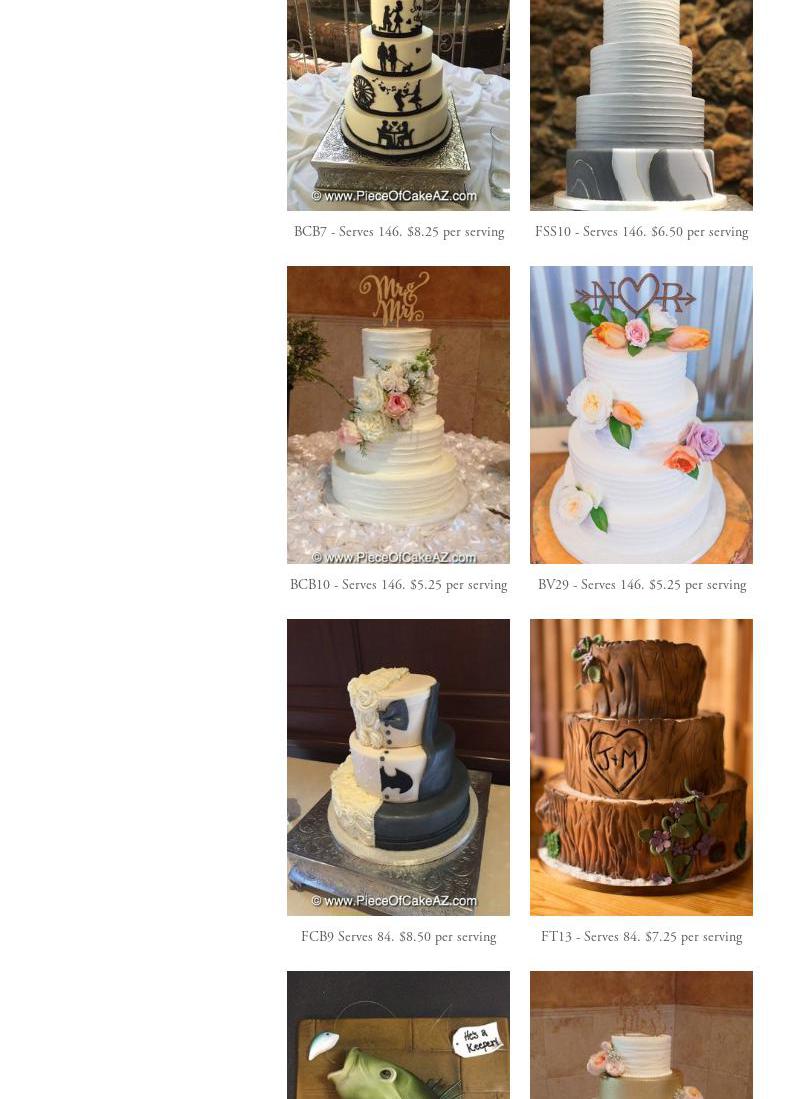Open the gold-tier floral cake photo

click(641, 1035)
